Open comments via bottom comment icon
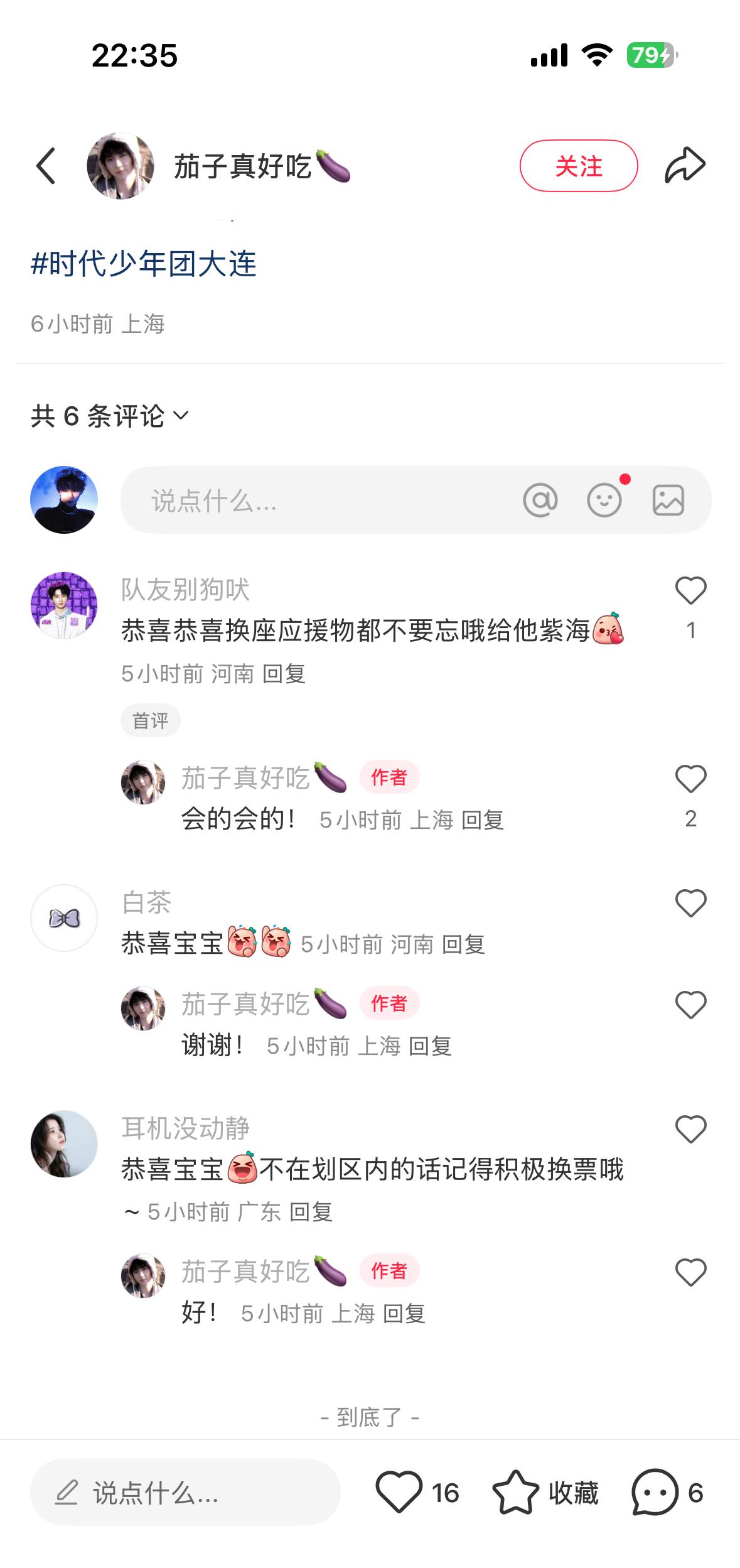The image size is (740, 1568). click(x=655, y=1492)
